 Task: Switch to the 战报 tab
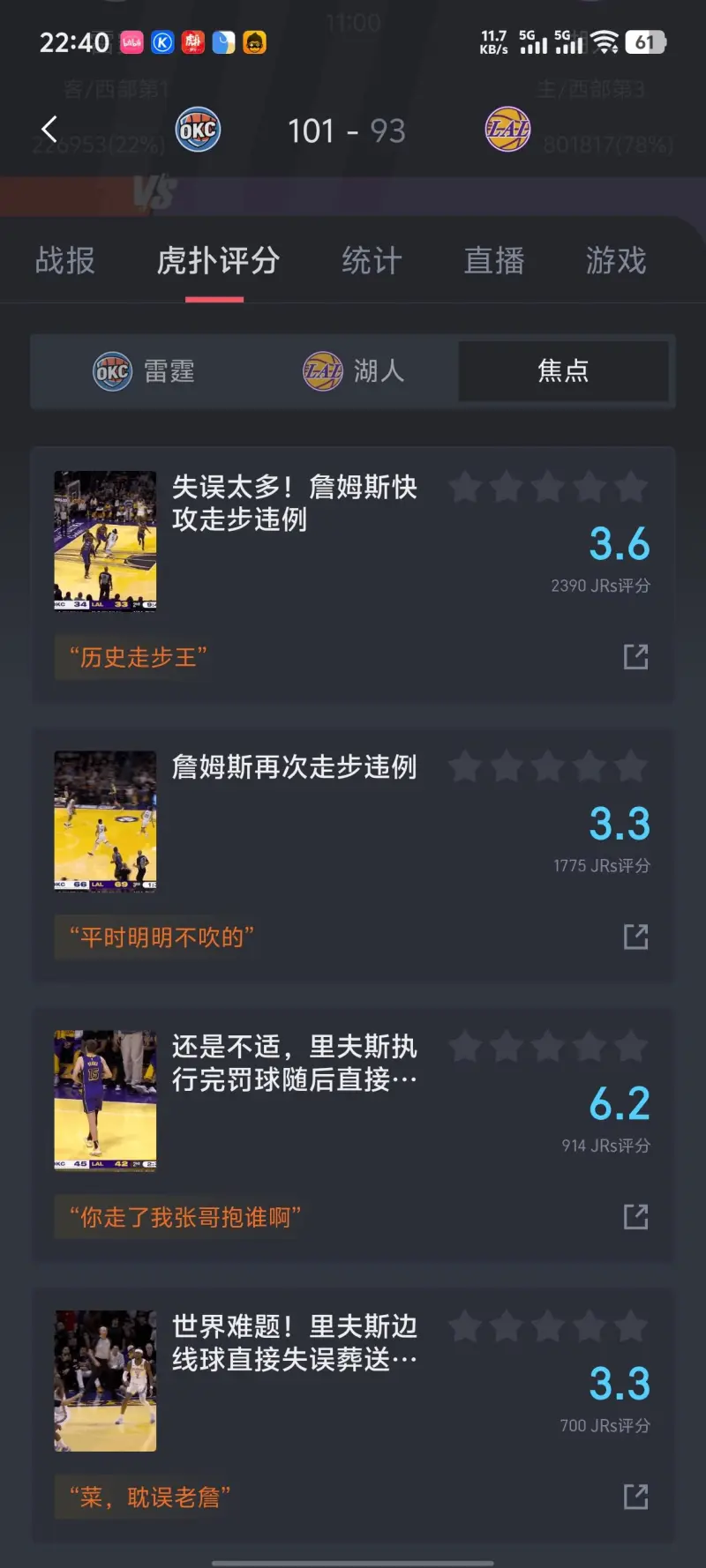pos(65,261)
